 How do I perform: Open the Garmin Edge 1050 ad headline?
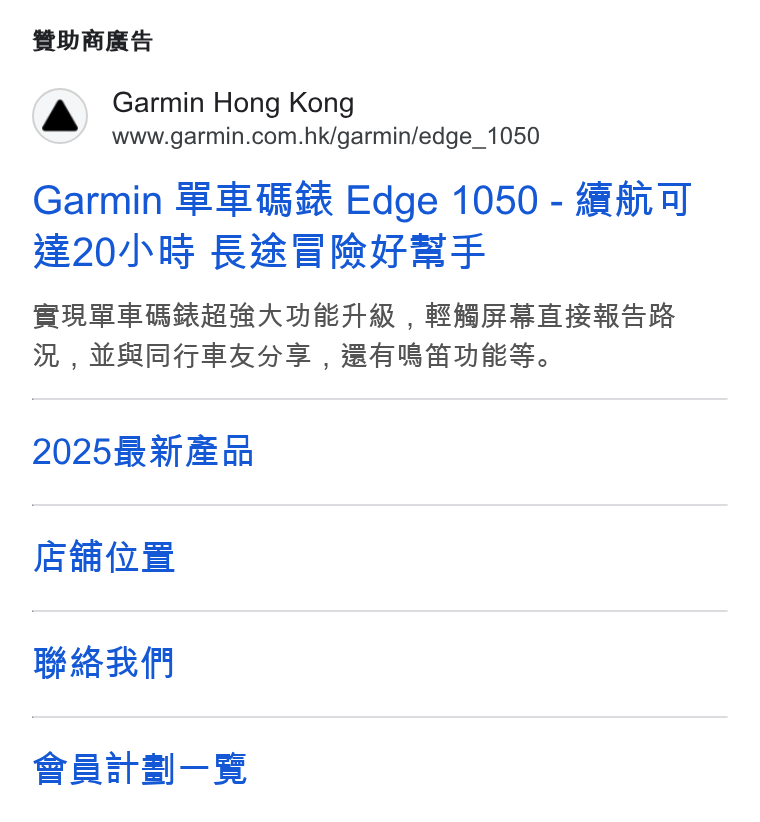coord(362,225)
